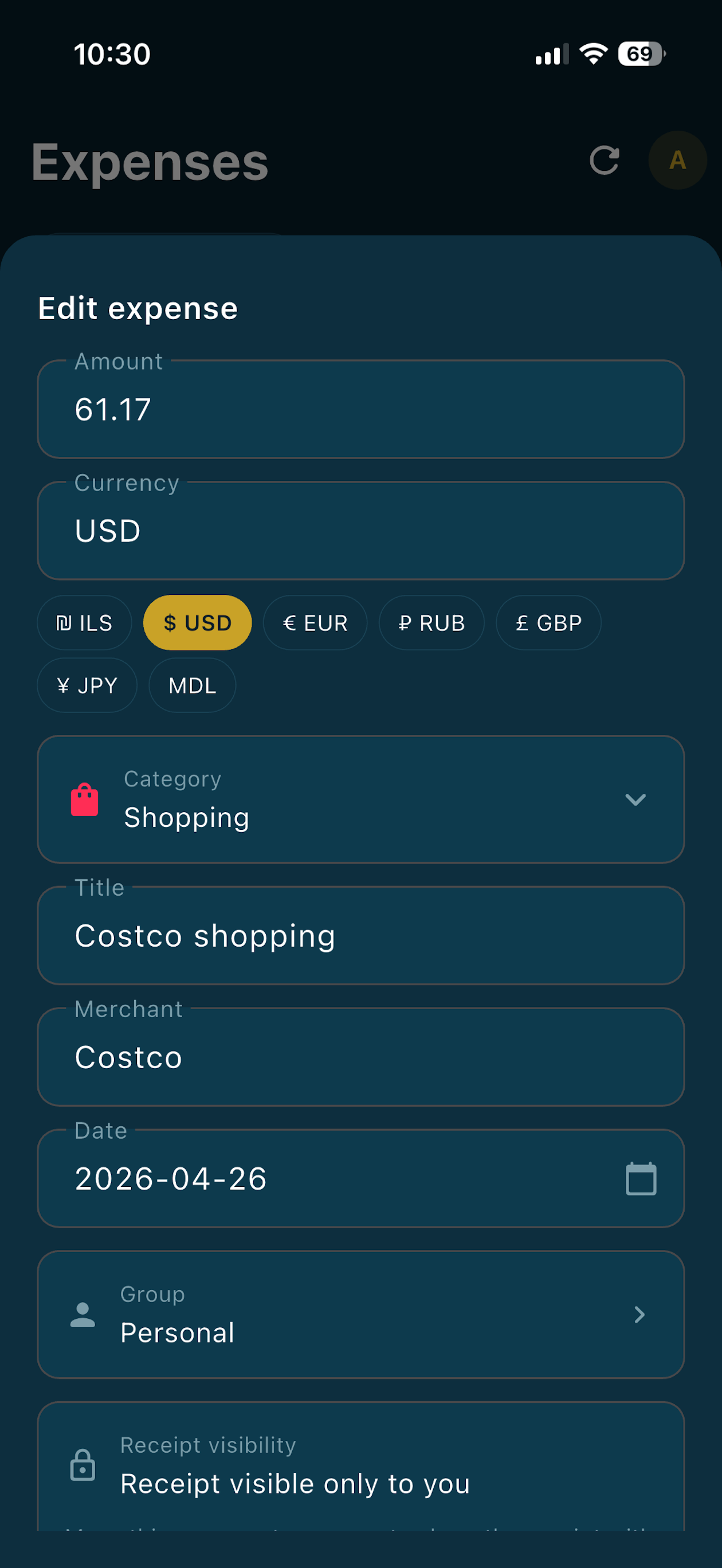
Task: Switch currency to RUB
Action: click(431, 623)
